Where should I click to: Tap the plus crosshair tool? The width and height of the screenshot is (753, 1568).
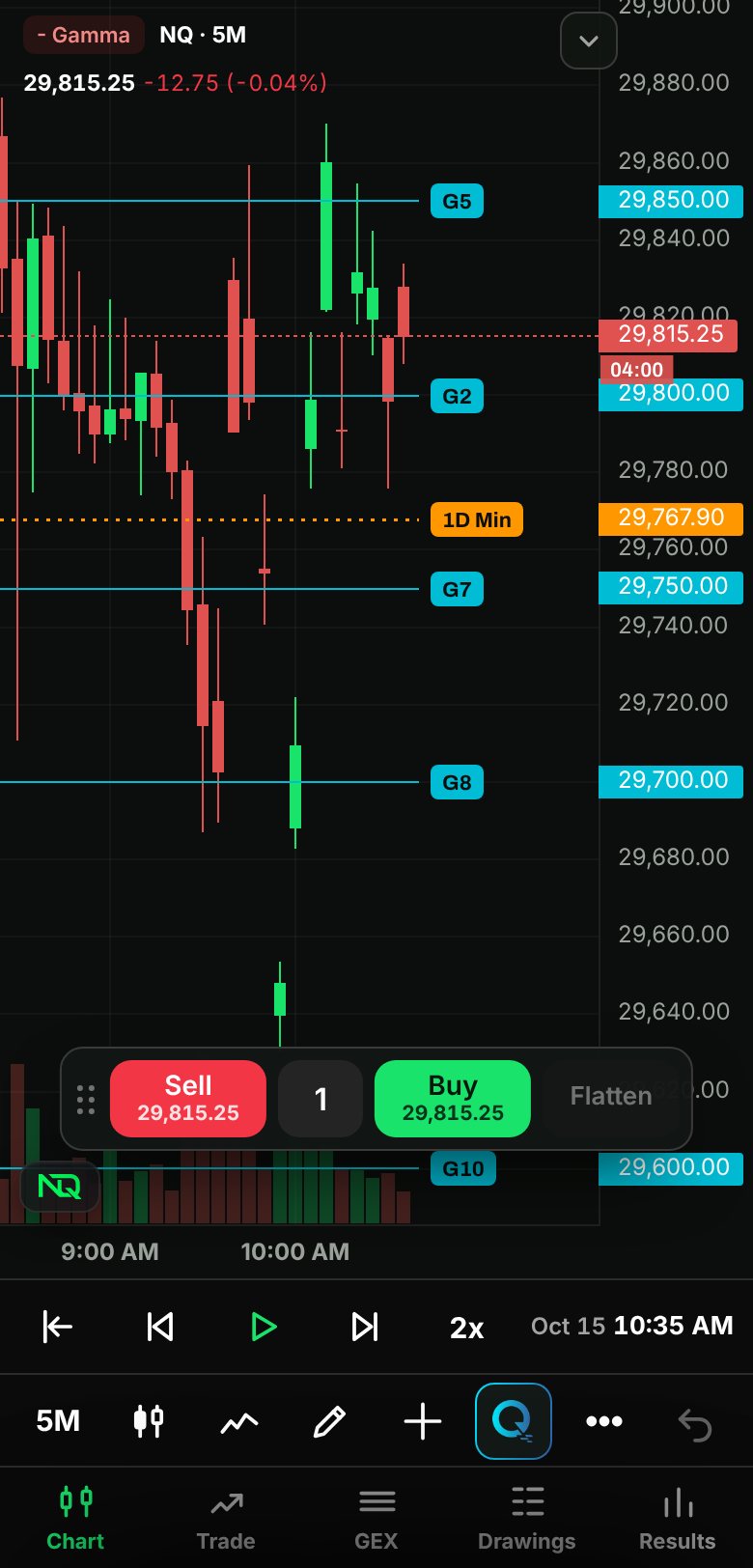click(422, 1421)
